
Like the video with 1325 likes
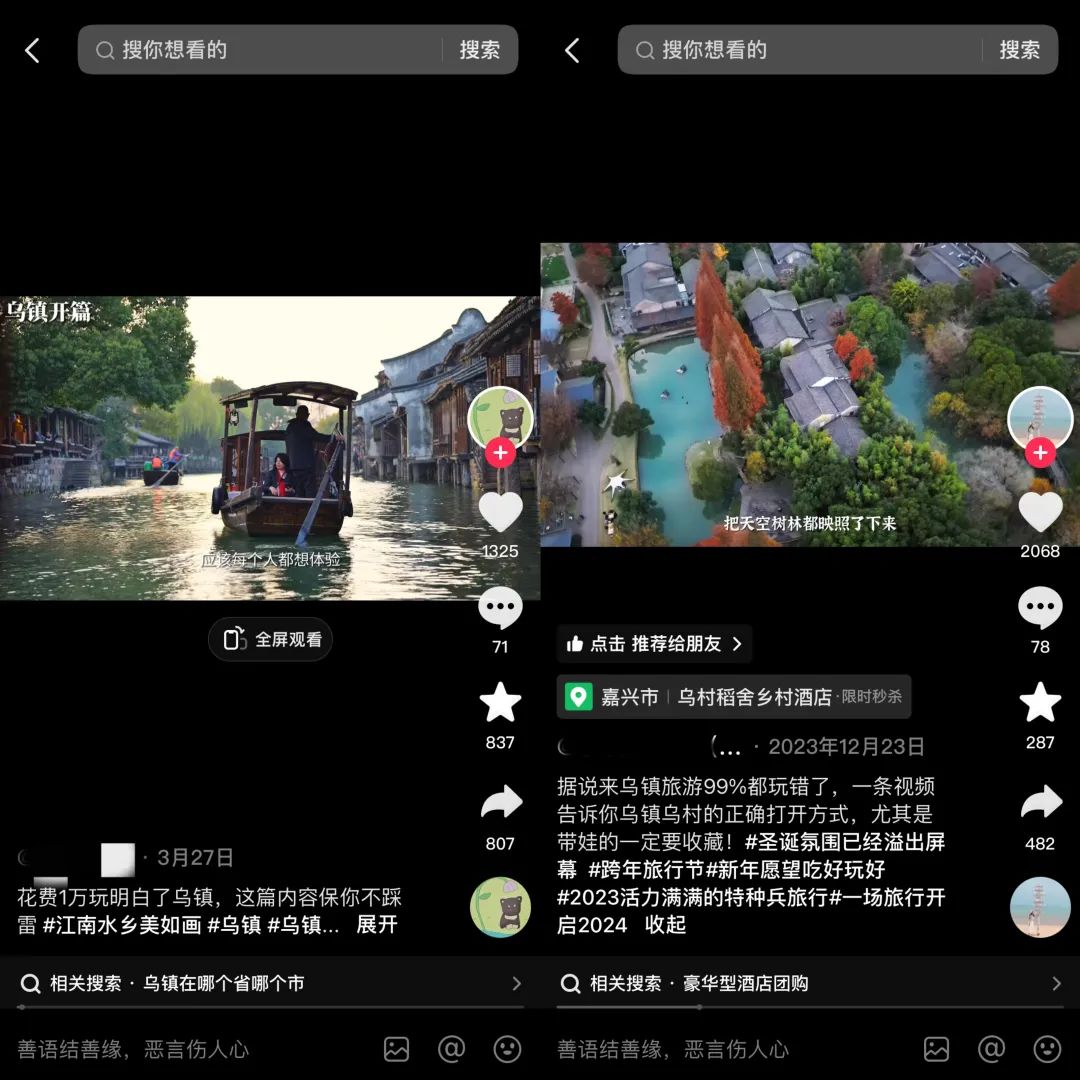click(x=500, y=513)
